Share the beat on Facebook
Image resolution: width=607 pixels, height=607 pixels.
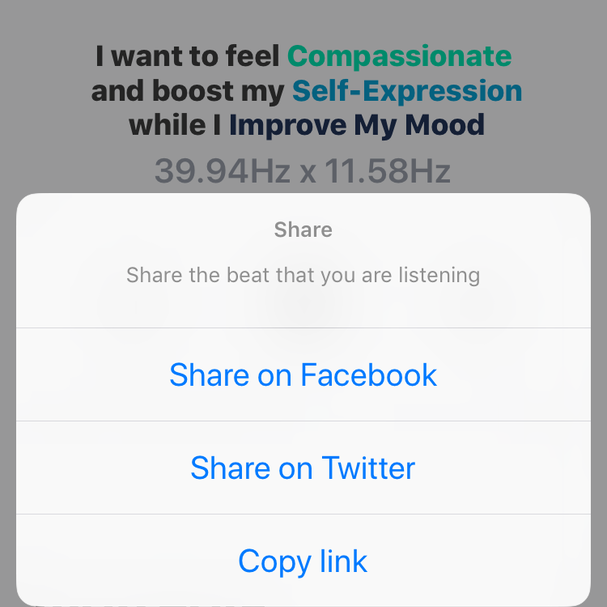[x=303, y=375]
